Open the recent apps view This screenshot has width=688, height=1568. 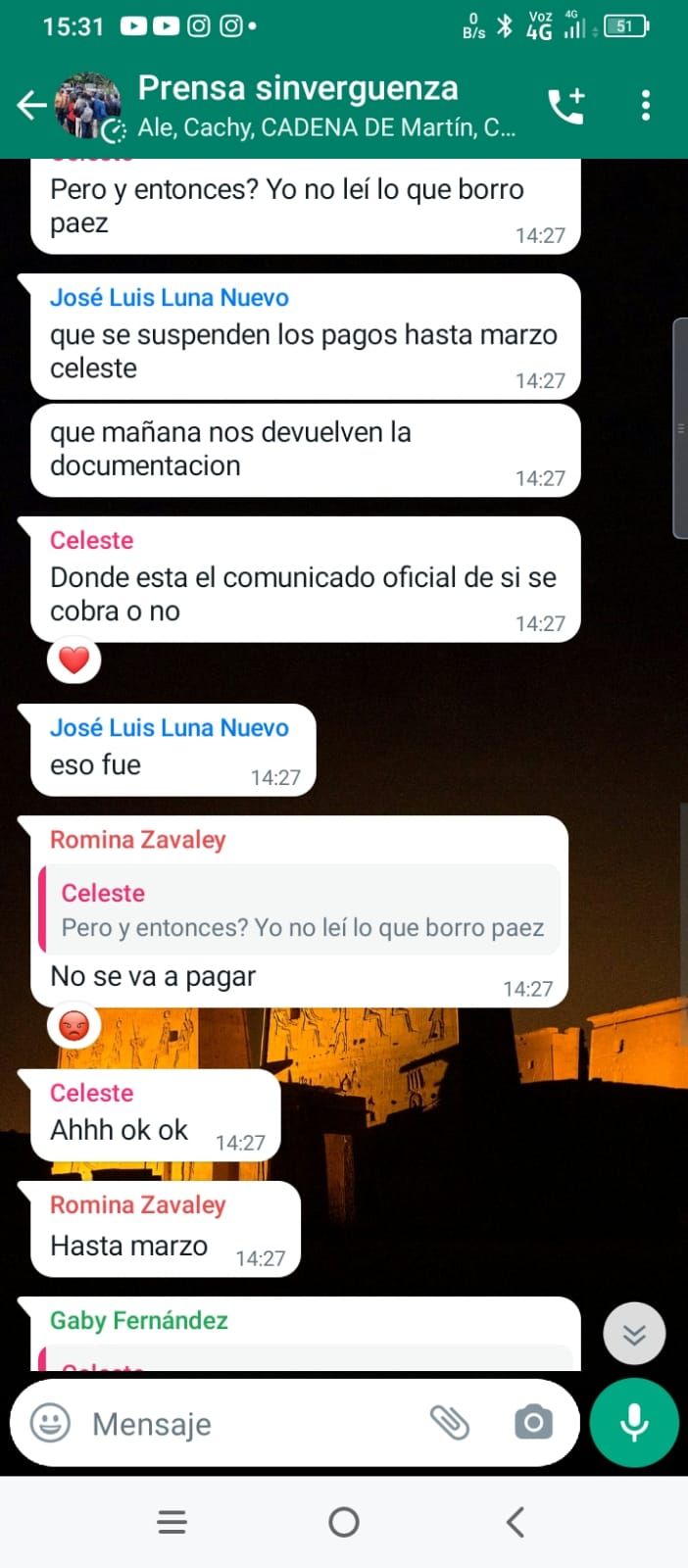pyautogui.click(x=172, y=1522)
